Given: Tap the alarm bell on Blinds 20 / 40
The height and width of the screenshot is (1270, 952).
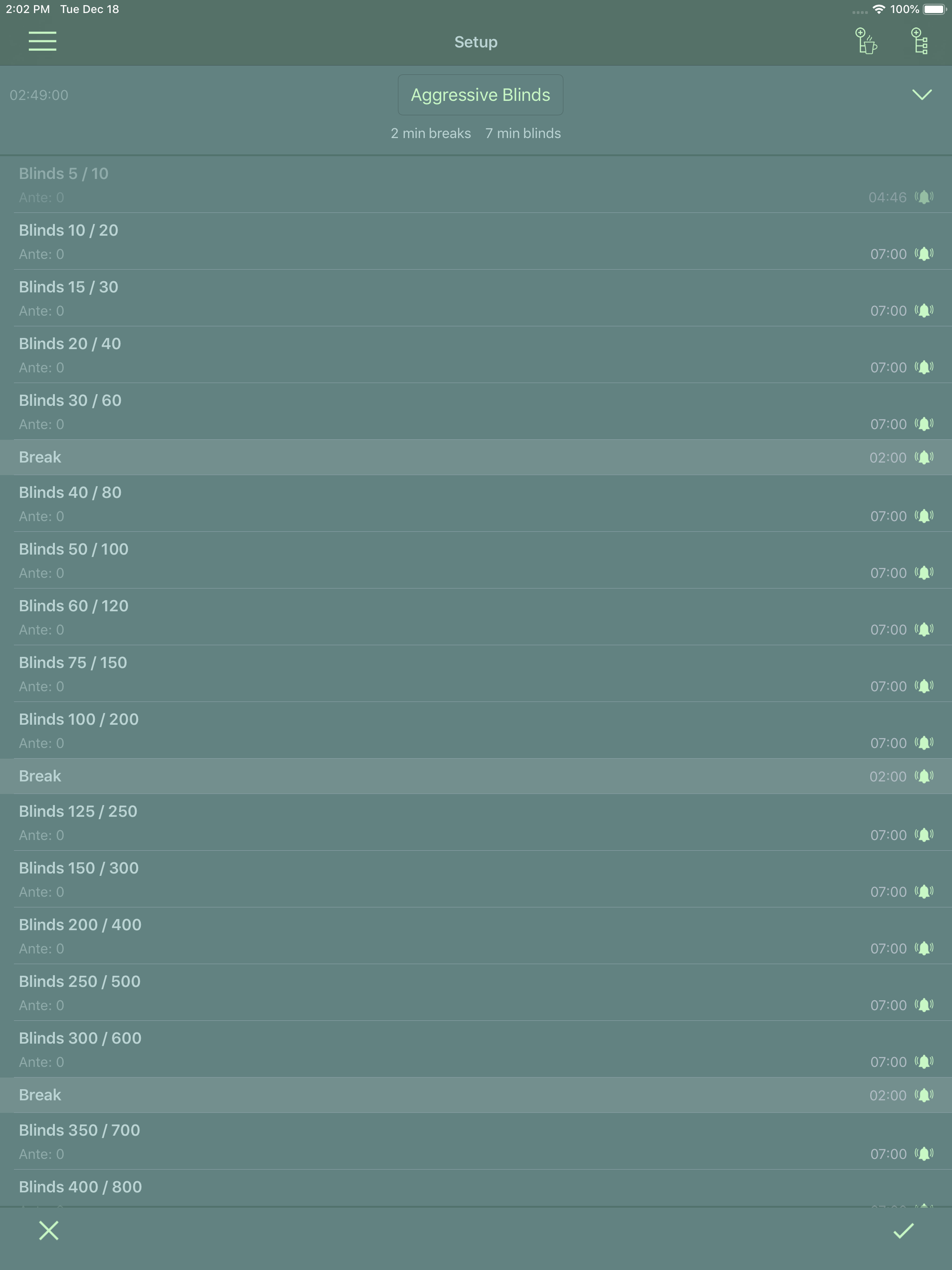Looking at the screenshot, I should (925, 367).
